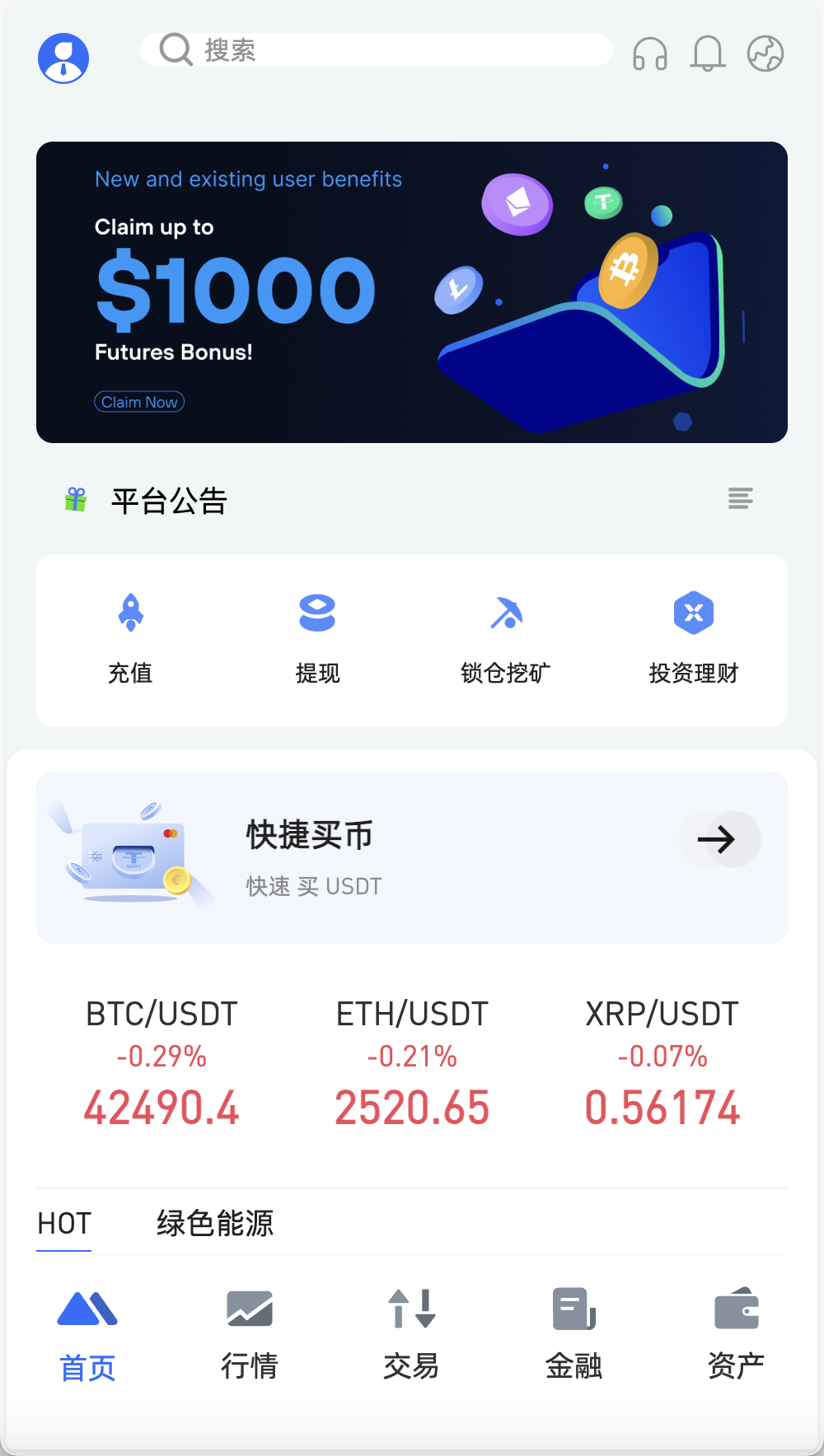The width and height of the screenshot is (824, 1456).
Task: Click the Claim Now button
Action: point(138,402)
